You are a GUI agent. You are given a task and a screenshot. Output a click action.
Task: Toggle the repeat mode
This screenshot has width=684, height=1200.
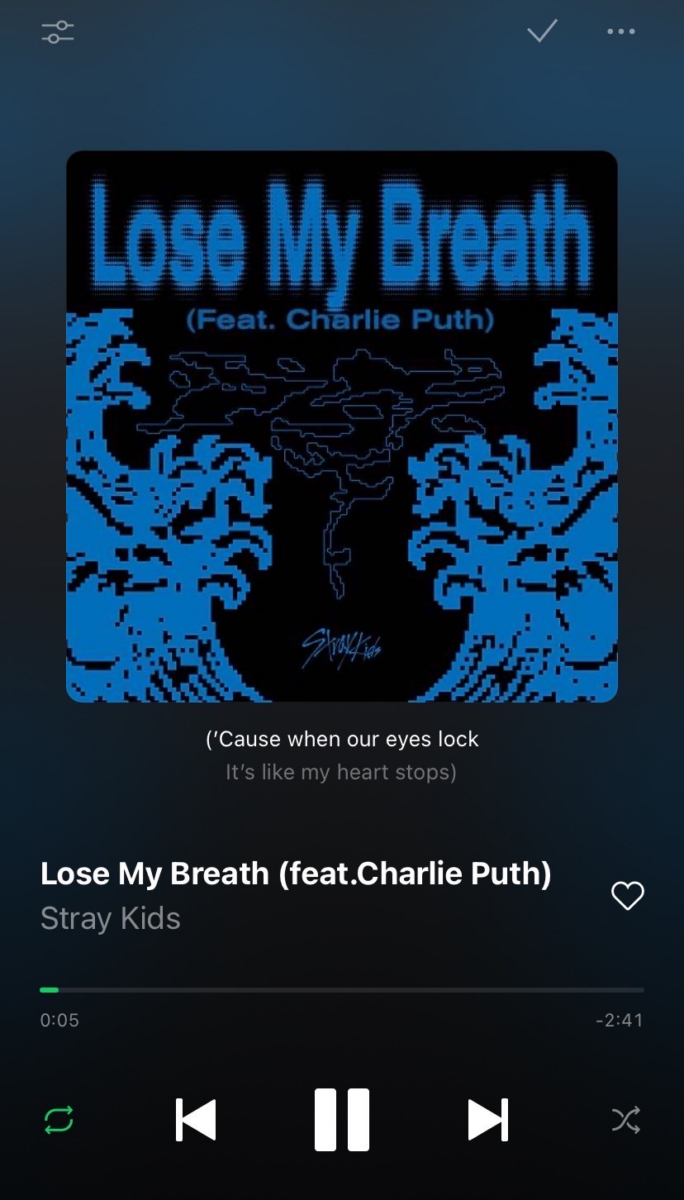pyautogui.click(x=59, y=1120)
